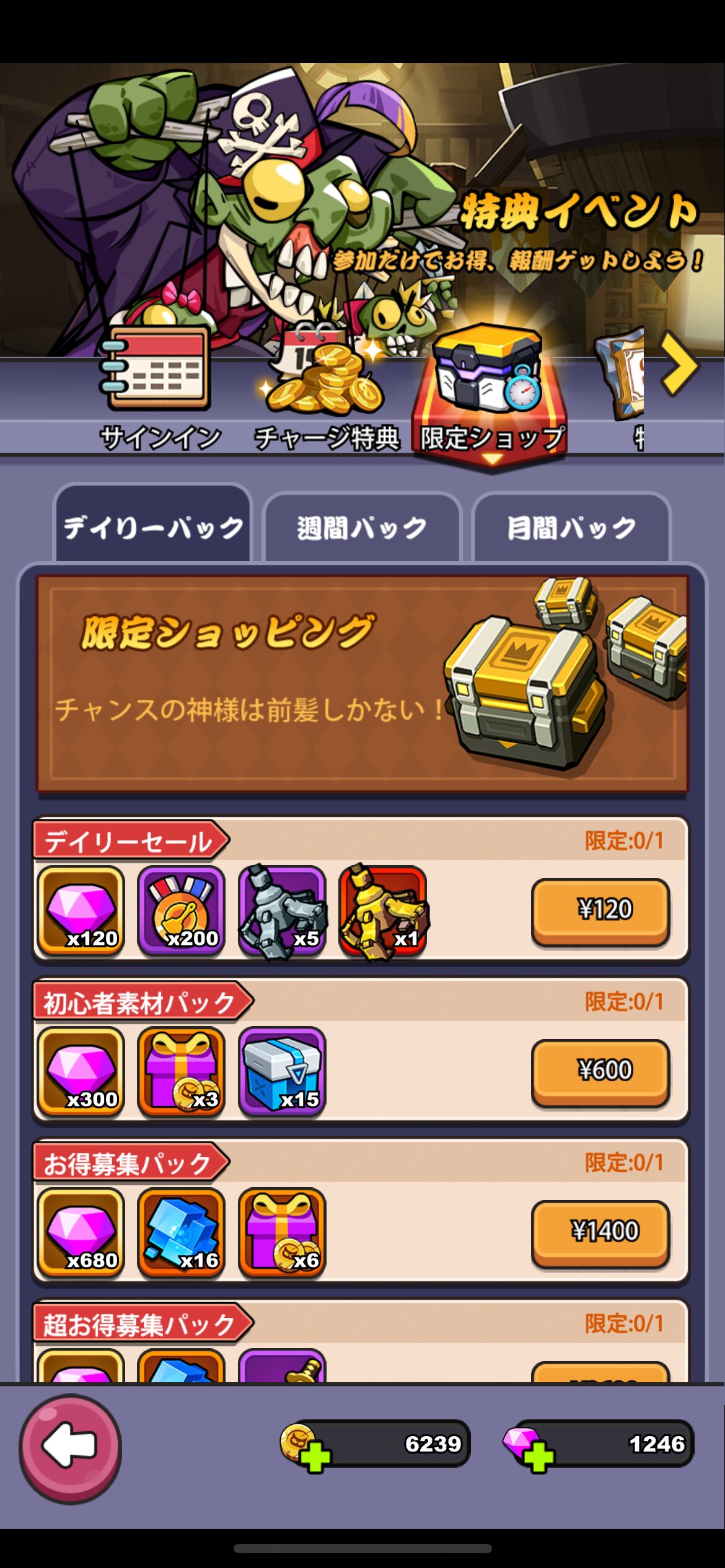
Task: Open the サインイン event tab
Action: pyautogui.click(x=158, y=390)
